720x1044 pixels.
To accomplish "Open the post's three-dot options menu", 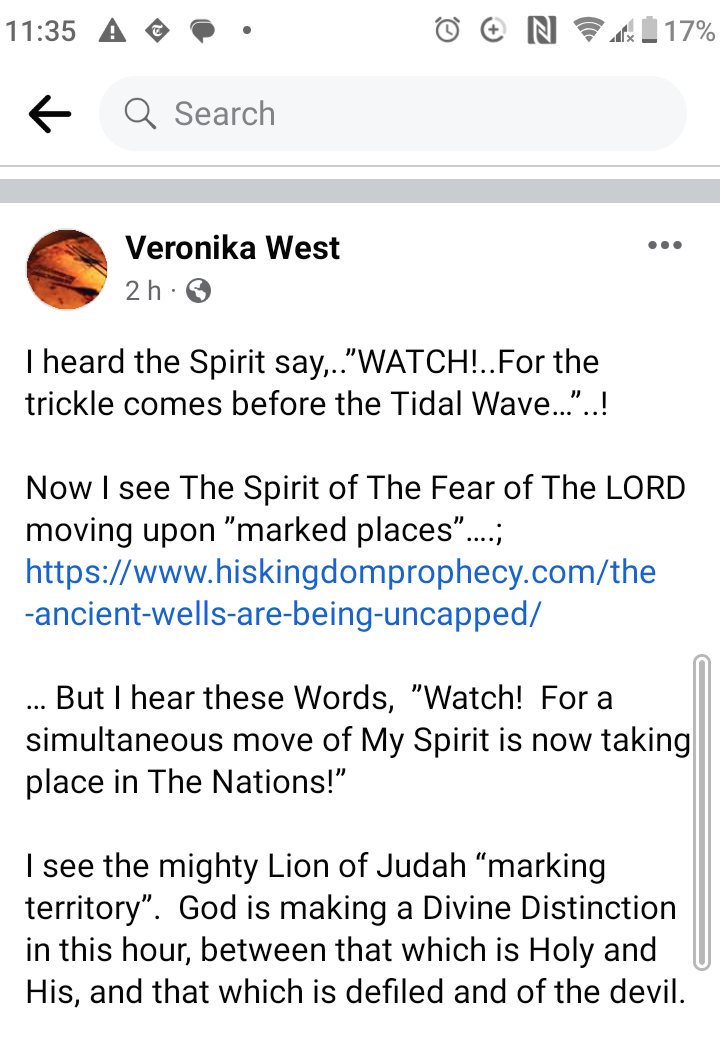I will (x=664, y=245).
